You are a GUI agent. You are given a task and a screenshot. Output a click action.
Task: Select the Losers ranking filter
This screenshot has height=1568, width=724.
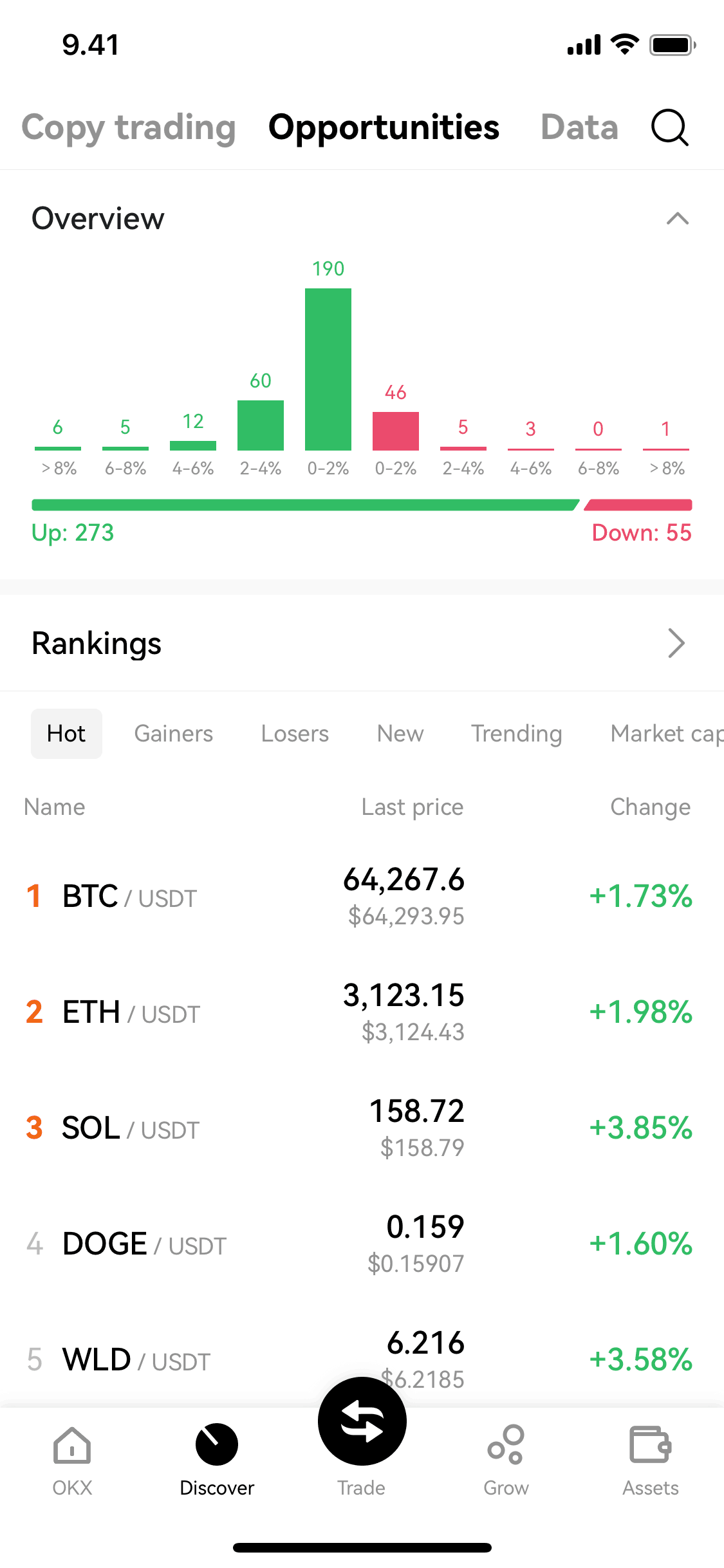(295, 734)
